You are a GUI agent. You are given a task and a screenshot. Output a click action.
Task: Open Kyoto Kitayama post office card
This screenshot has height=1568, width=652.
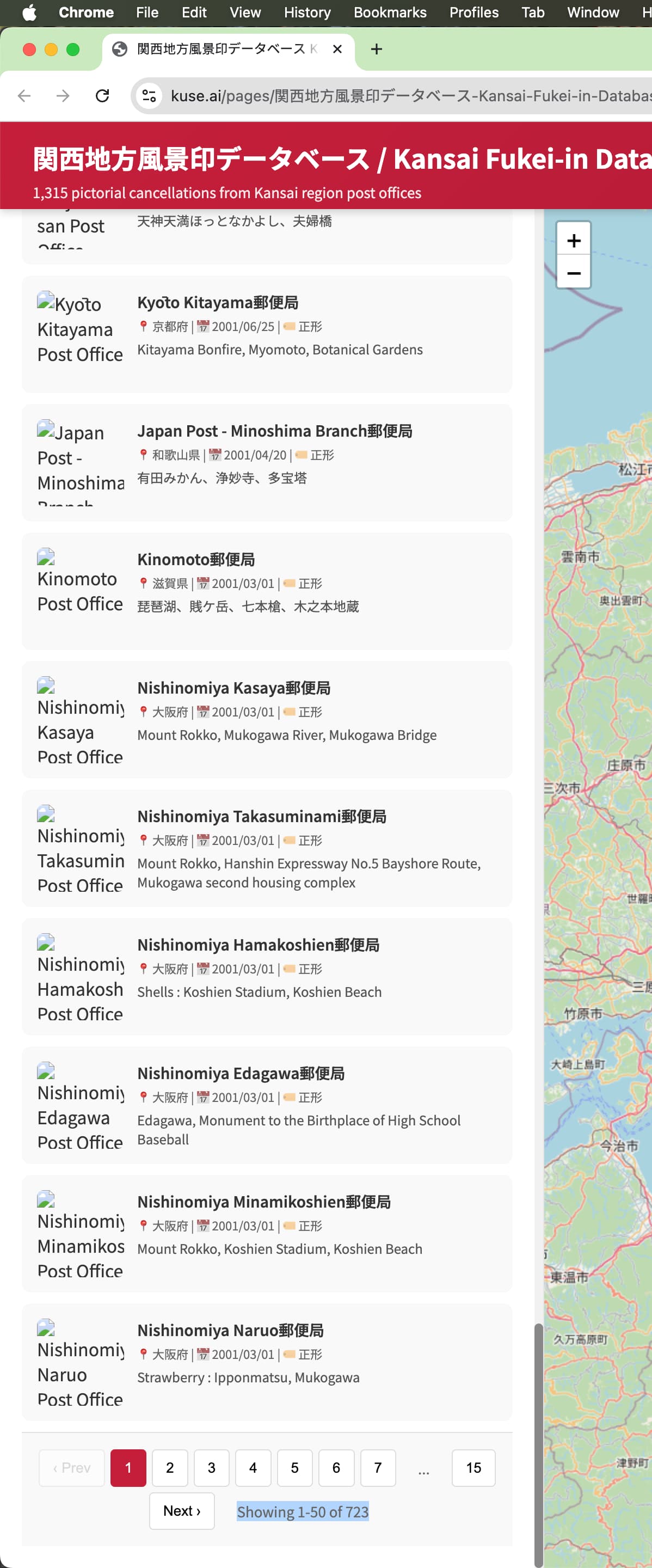click(218, 303)
